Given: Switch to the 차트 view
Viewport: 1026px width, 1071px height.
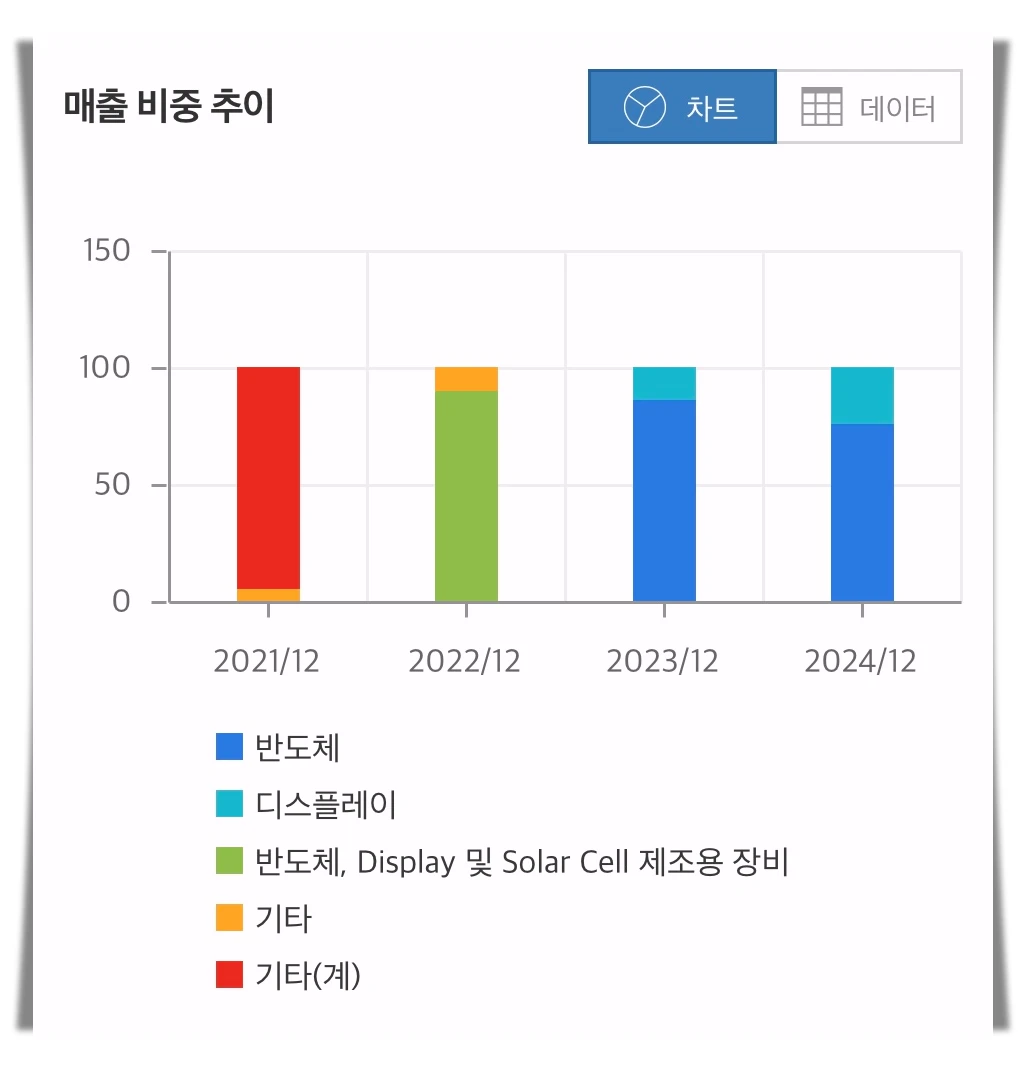Looking at the screenshot, I should [683, 106].
